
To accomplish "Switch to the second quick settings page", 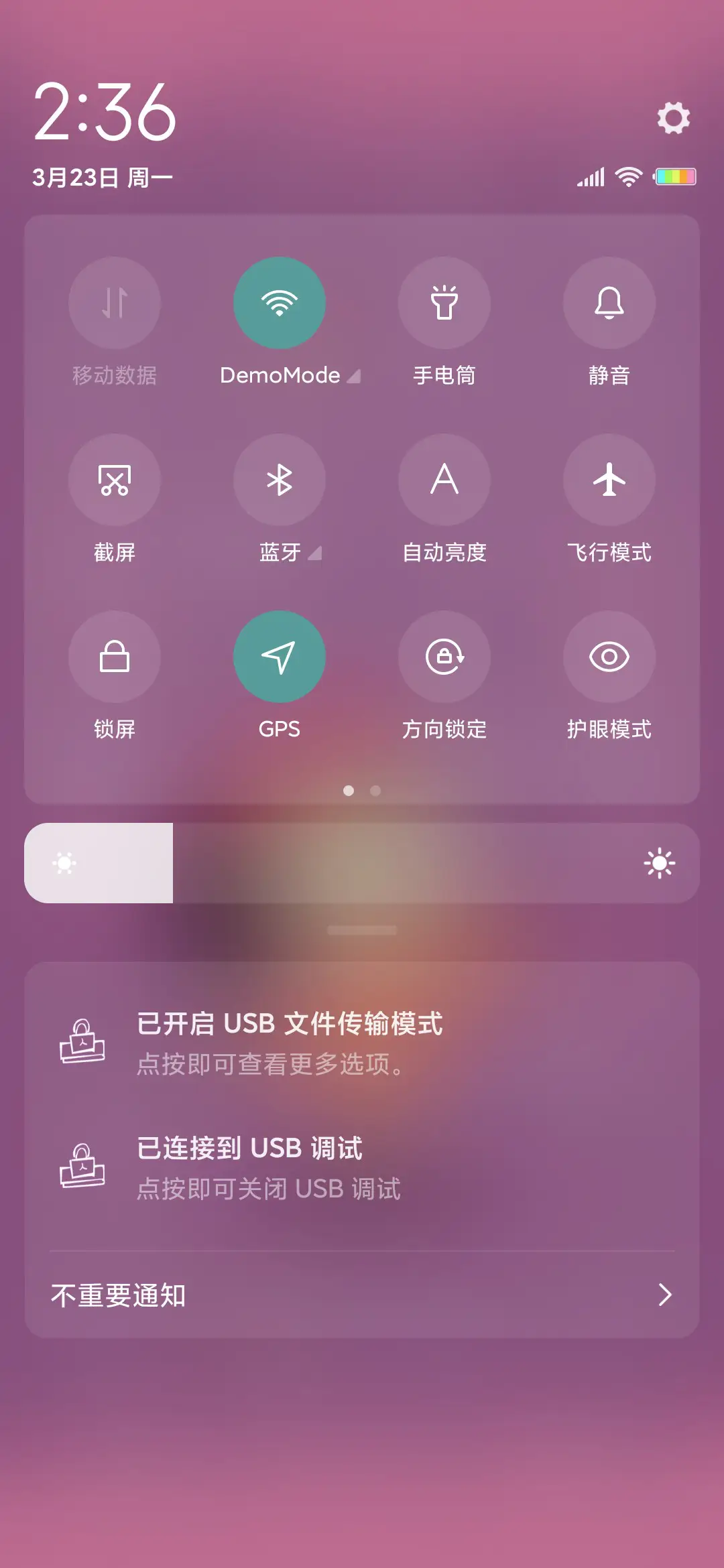I will (375, 791).
